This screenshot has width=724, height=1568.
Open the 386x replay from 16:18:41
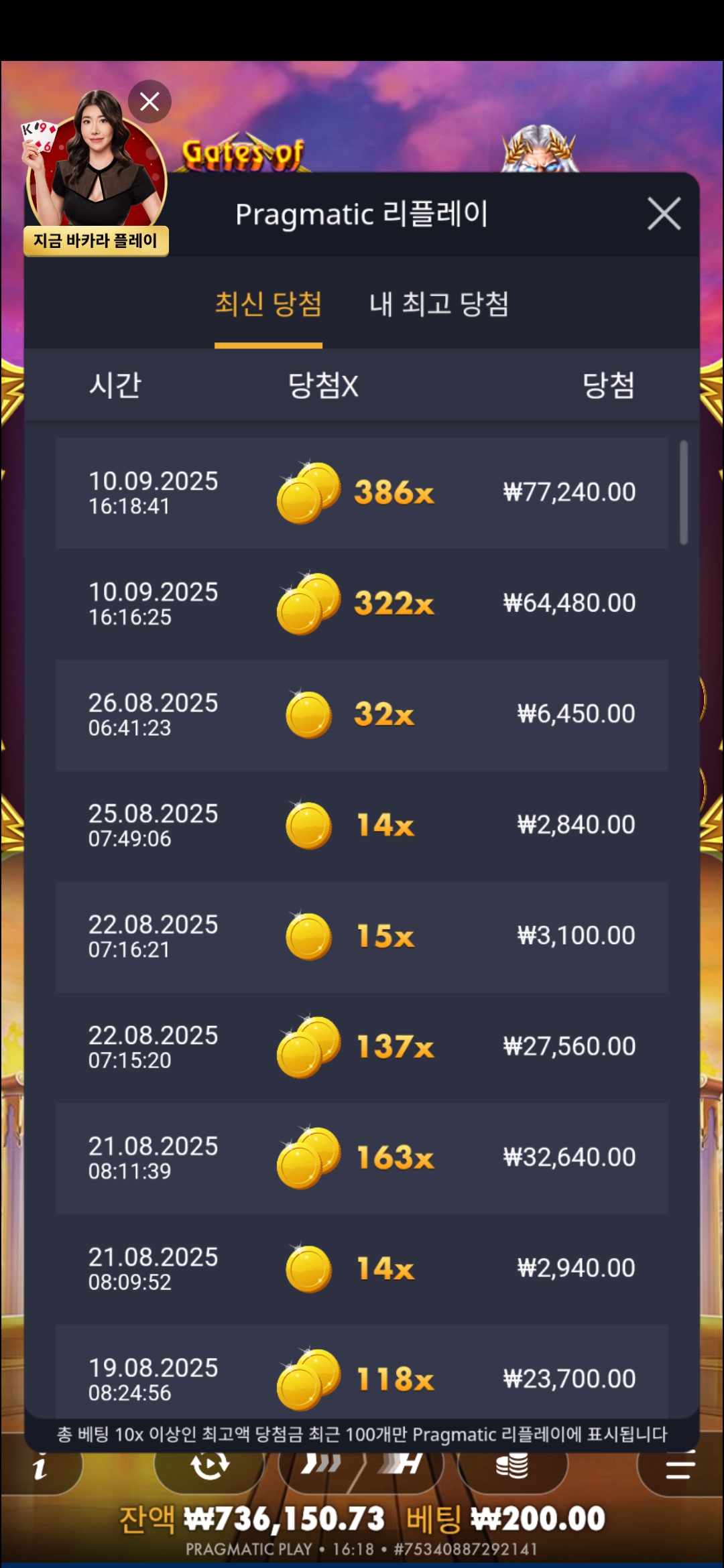point(361,493)
